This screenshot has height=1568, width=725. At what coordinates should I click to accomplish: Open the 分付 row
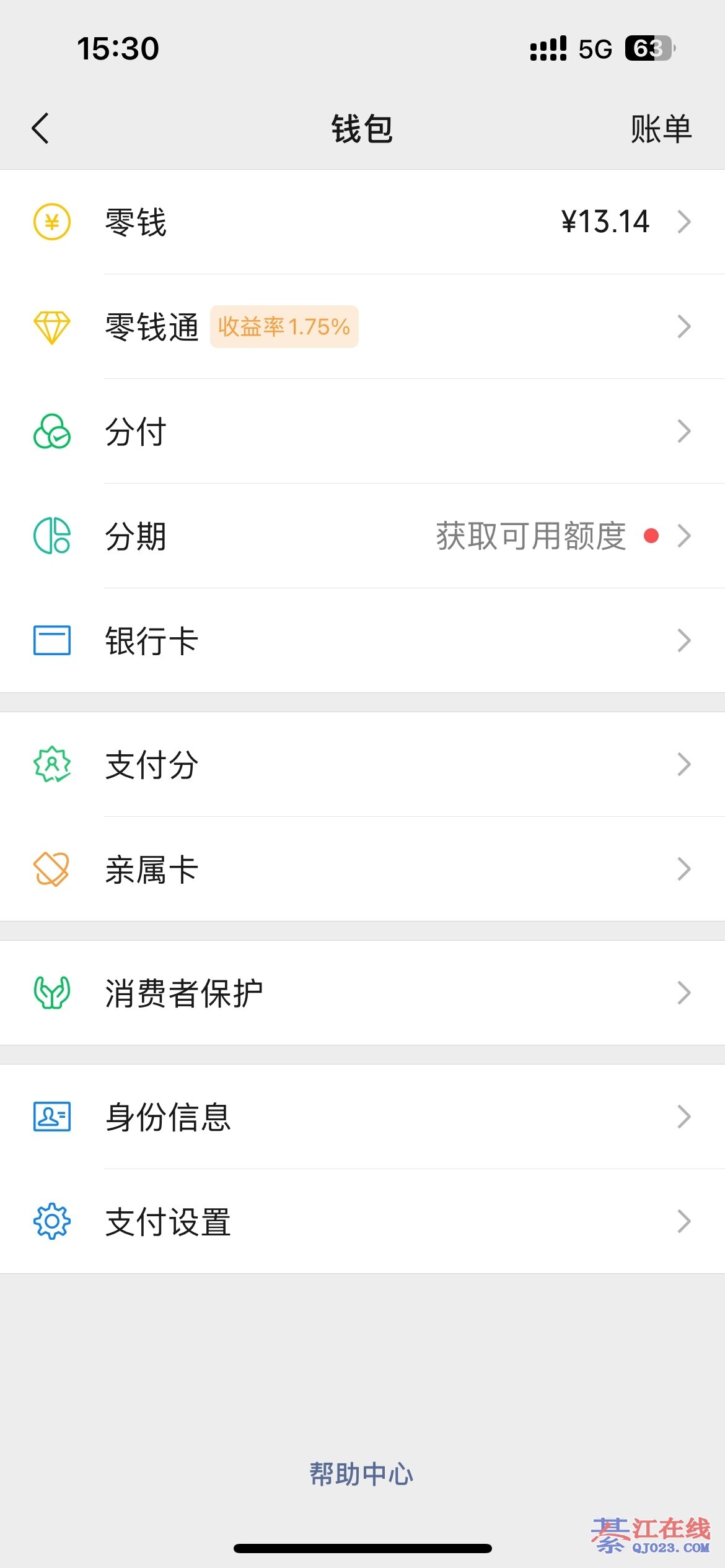coord(362,431)
